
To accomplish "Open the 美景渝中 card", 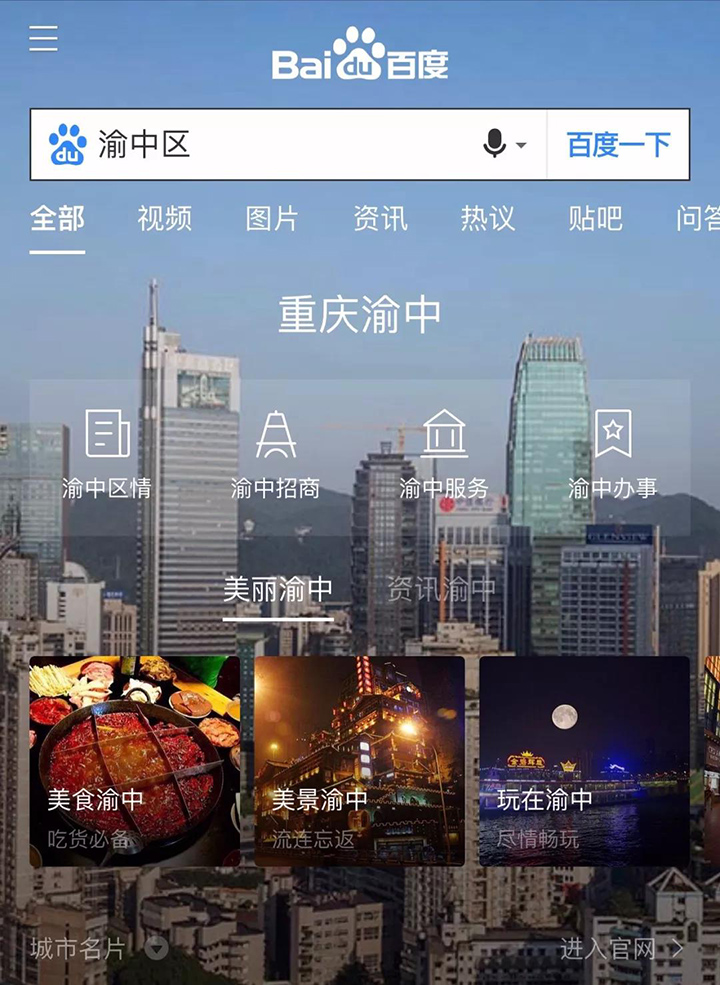I will (x=359, y=760).
